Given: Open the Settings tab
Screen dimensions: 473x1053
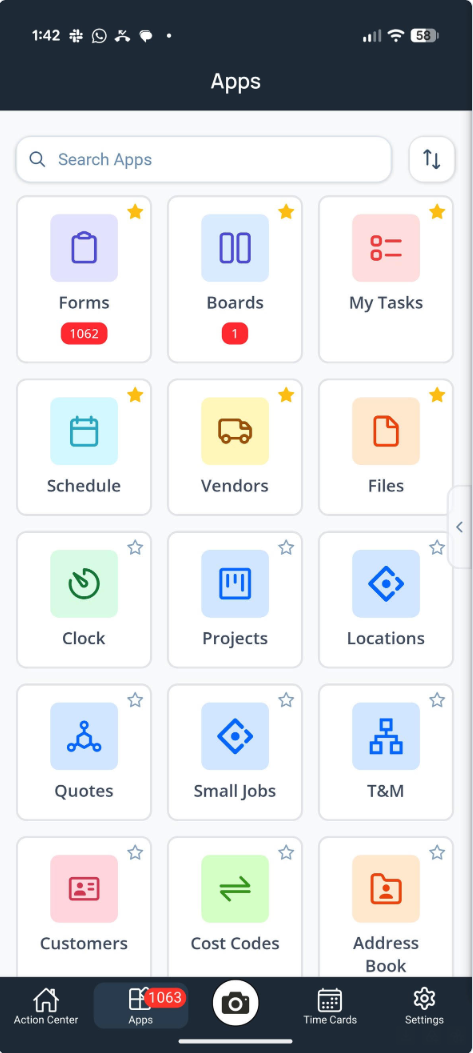Looking at the screenshot, I should pyautogui.click(x=424, y=1005).
